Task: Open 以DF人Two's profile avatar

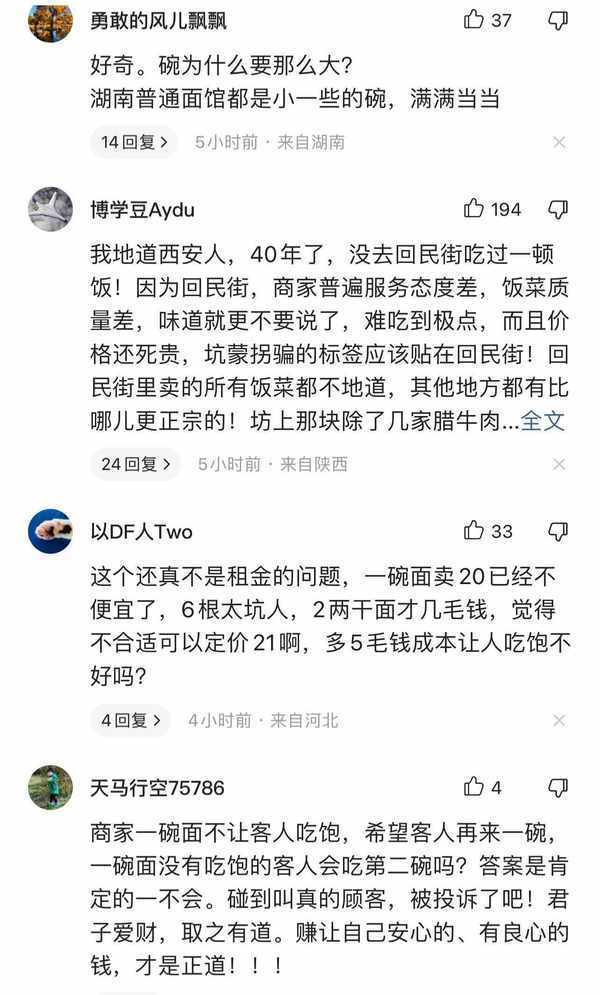Action: (x=50, y=531)
